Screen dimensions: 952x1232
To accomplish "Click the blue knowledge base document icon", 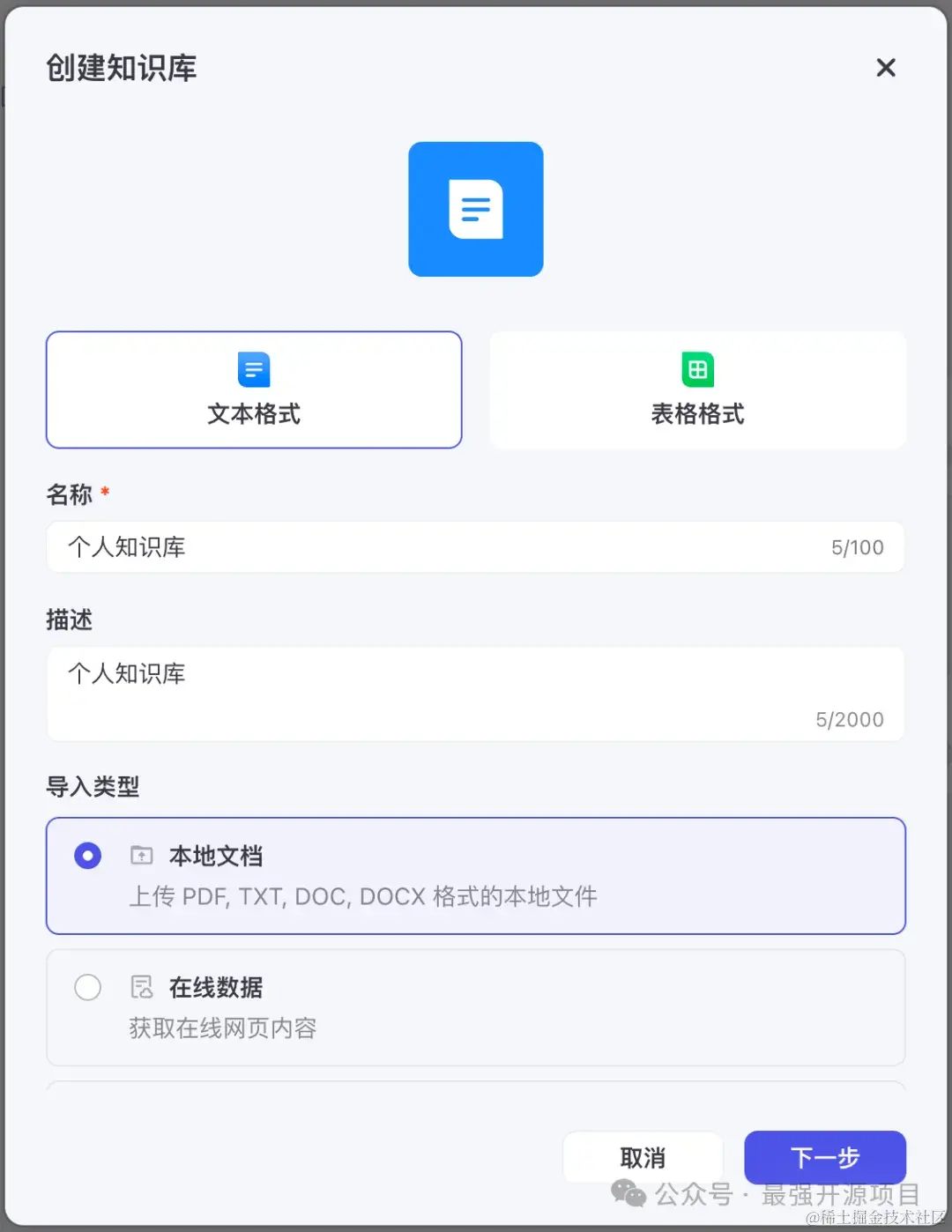I will pyautogui.click(x=475, y=209).
